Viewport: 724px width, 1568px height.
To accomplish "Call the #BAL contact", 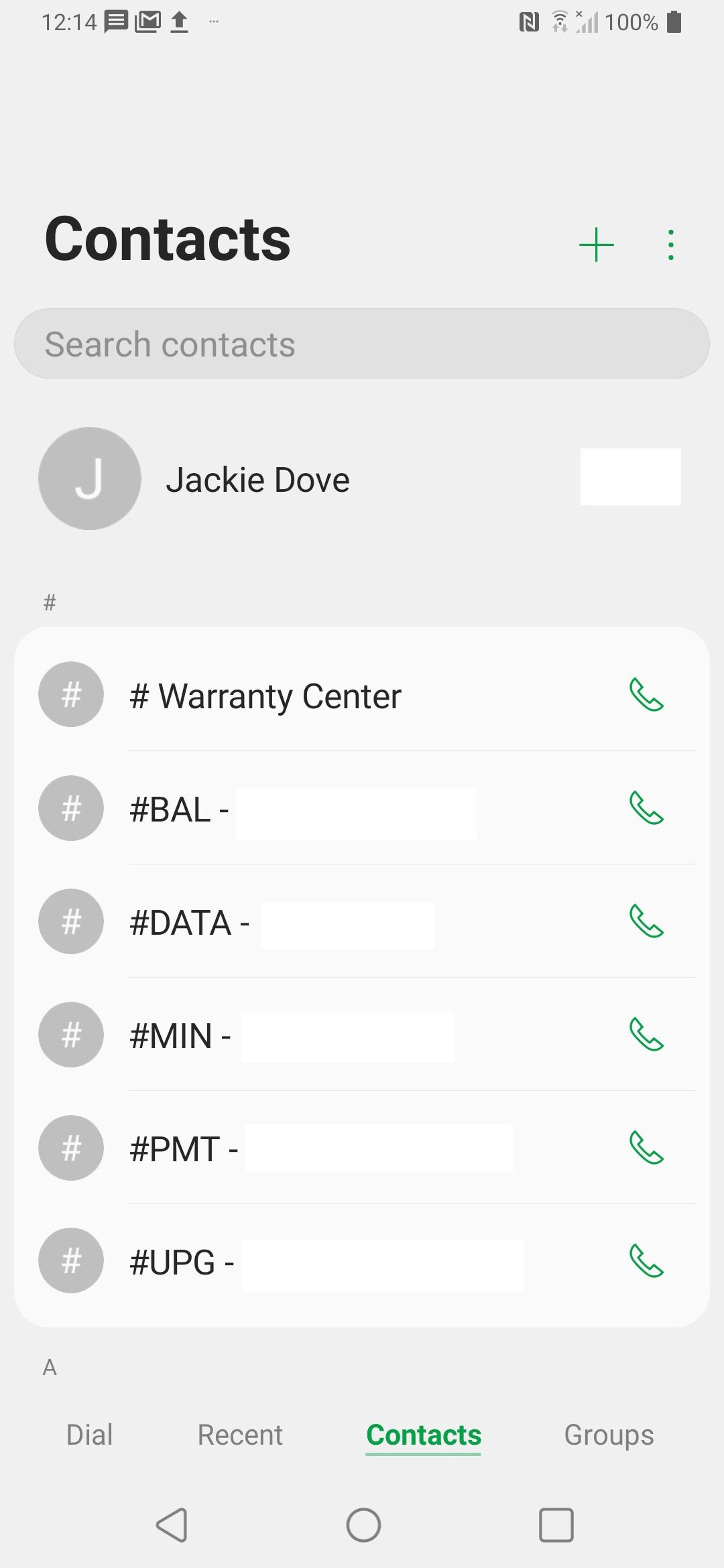I will (x=646, y=808).
